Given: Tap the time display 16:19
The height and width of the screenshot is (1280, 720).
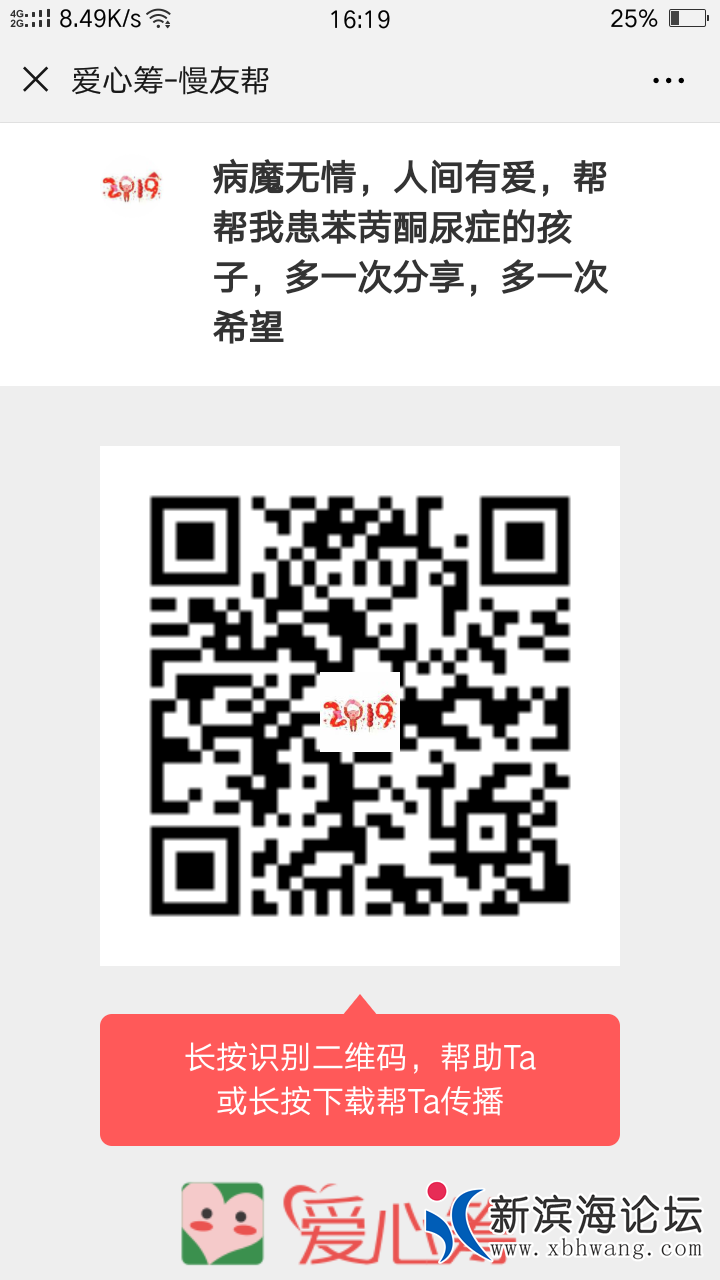Looking at the screenshot, I should click(360, 18).
